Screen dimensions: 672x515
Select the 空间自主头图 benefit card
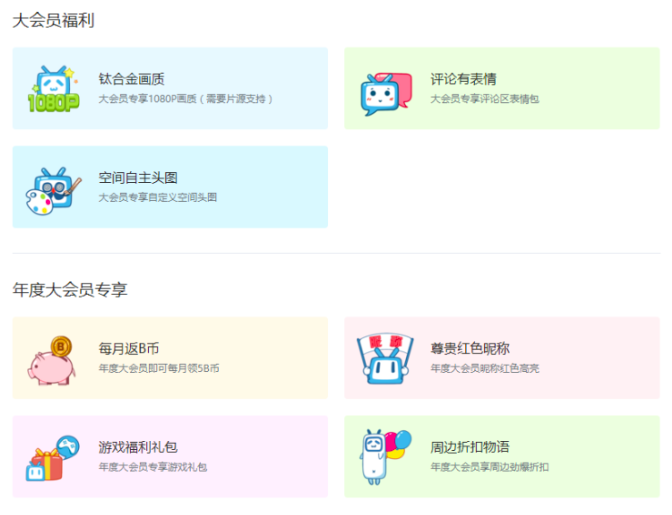click(x=170, y=187)
